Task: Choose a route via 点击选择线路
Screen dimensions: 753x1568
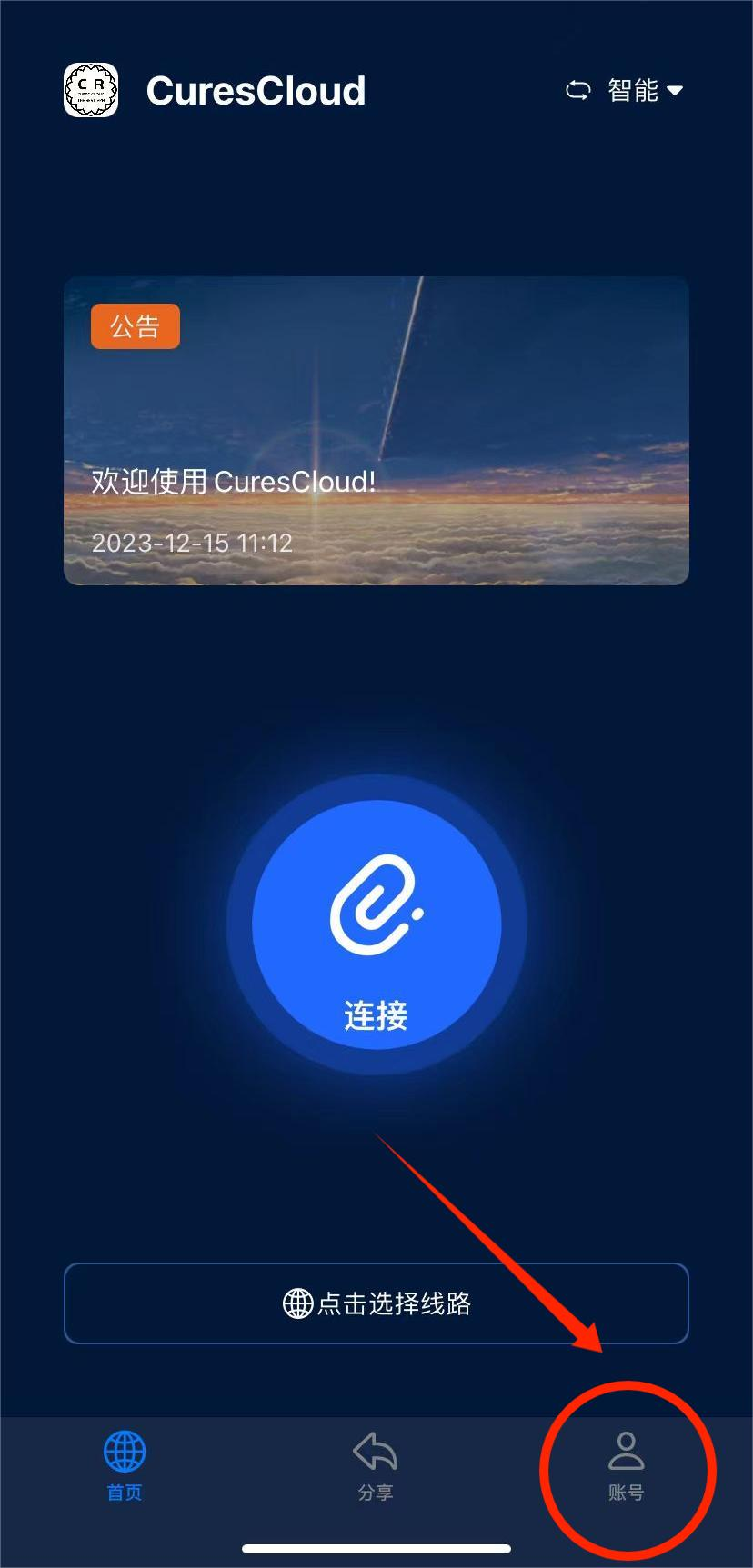Action: (376, 1303)
